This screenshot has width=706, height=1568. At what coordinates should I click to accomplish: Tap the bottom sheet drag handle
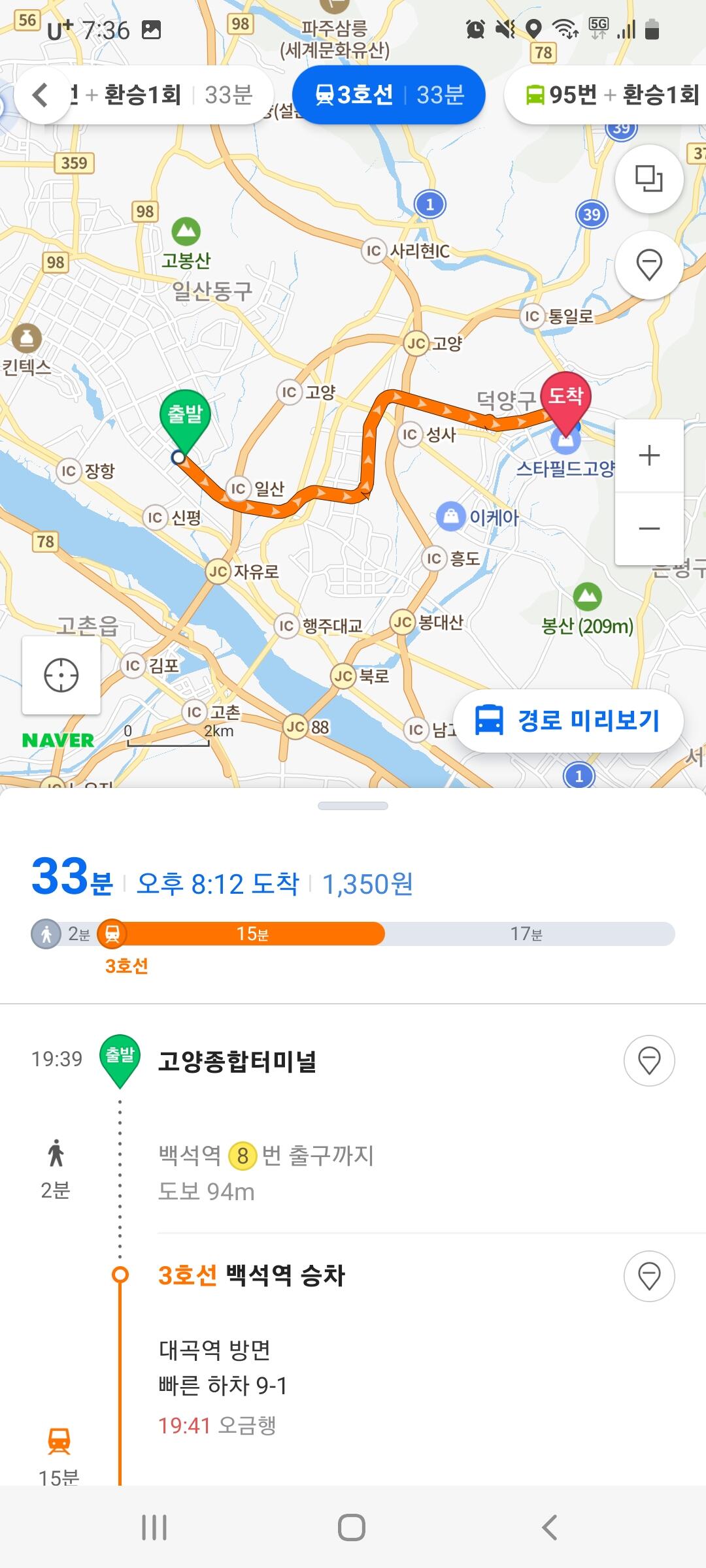[x=353, y=806]
